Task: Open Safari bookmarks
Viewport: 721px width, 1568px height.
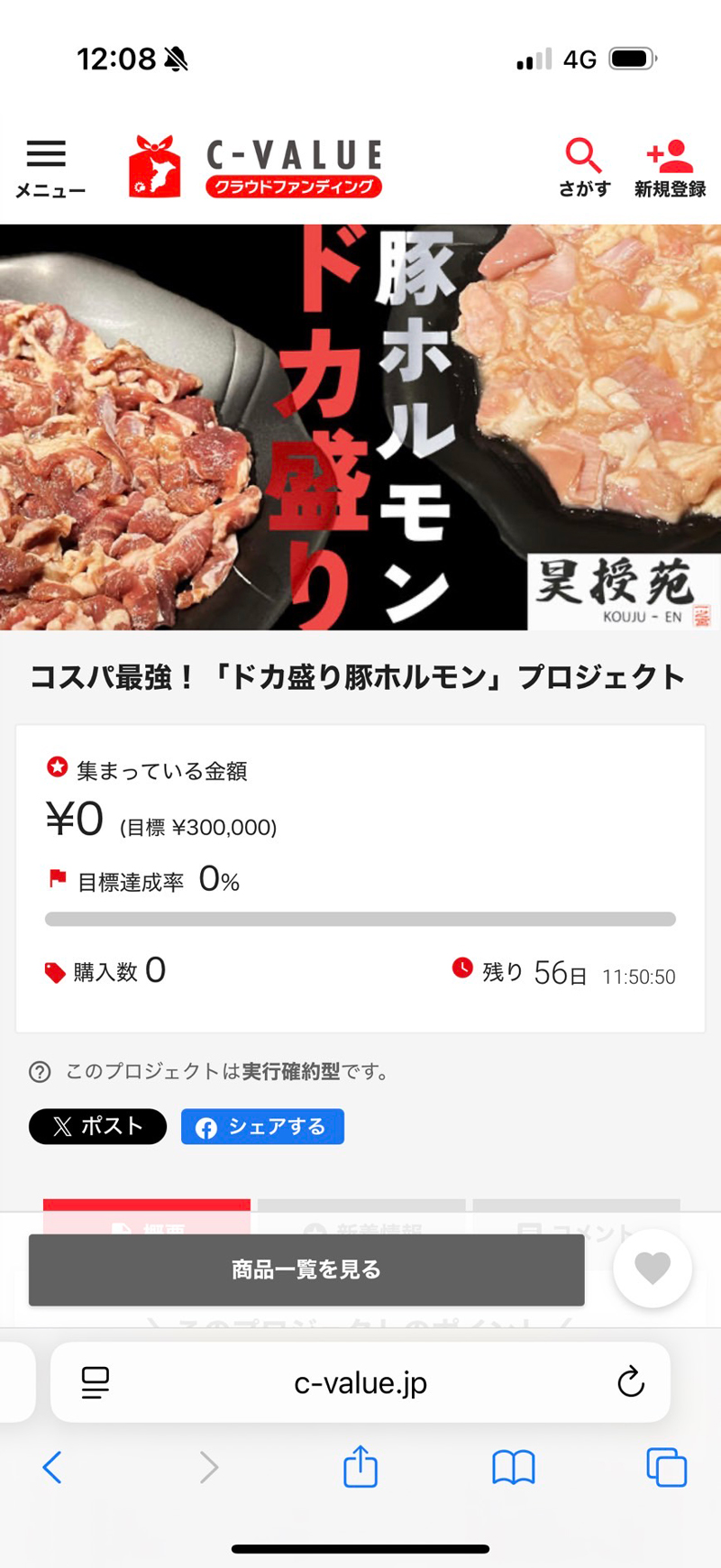Action: (x=514, y=1467)
